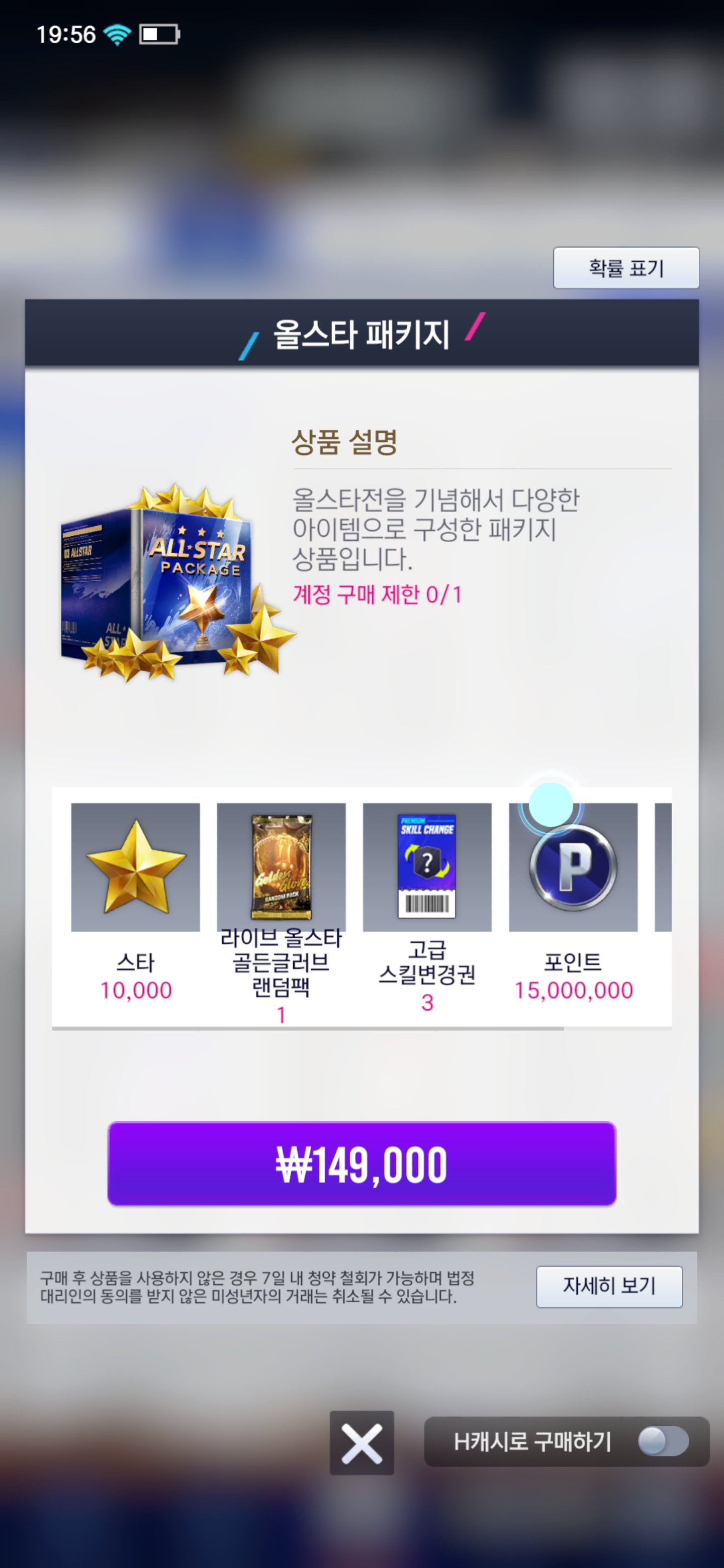Image resolution: width=724 pixels, height=1568 pixels.
Task: Tap 자세히 보기 for refund details
Action: [609, 1286]
